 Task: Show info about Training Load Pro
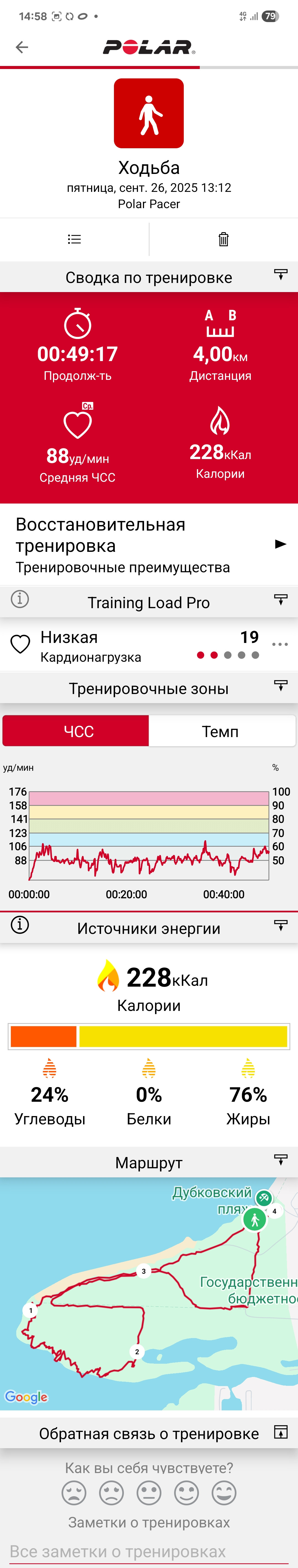click(20, 599)
